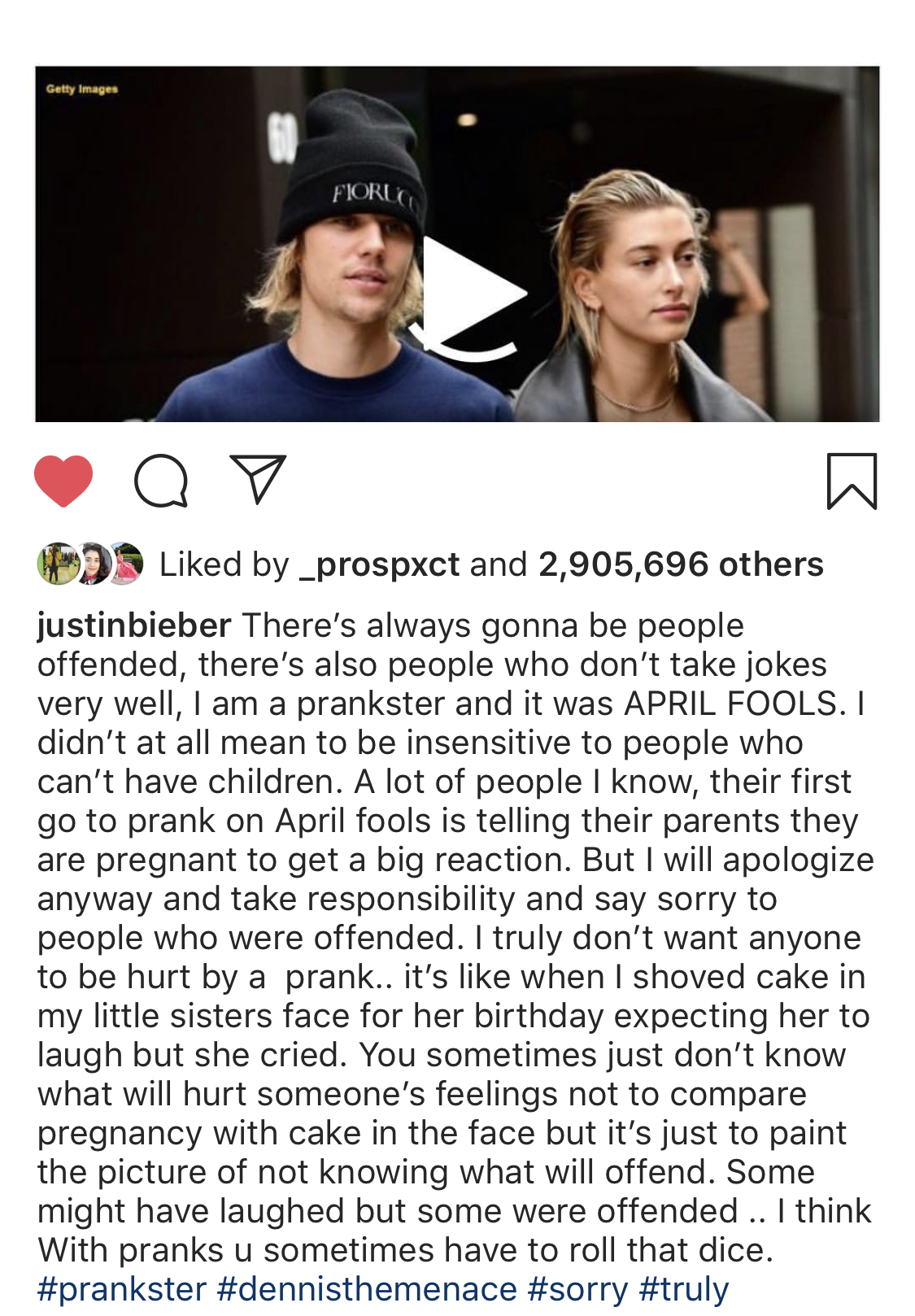The height and width of the screenshot is (1316, 915).
Task: Open the comment bubble icon
Action: tap(161, 481)
